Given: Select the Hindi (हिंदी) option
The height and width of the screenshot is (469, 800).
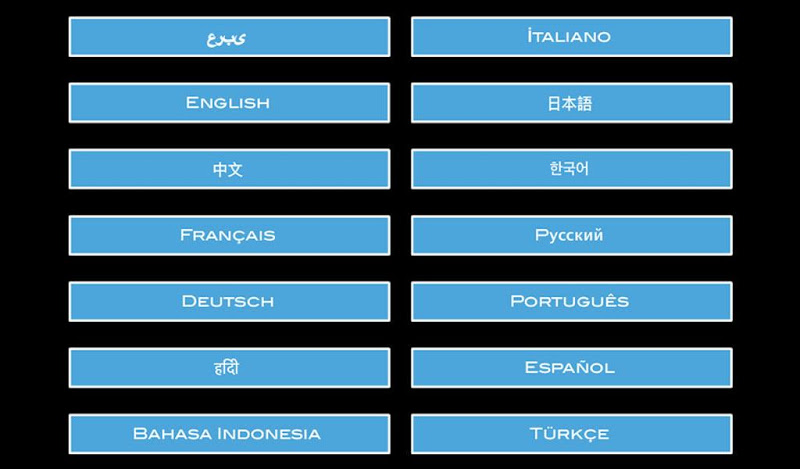Looking at the screenshot, I should [x=229, y=367].
